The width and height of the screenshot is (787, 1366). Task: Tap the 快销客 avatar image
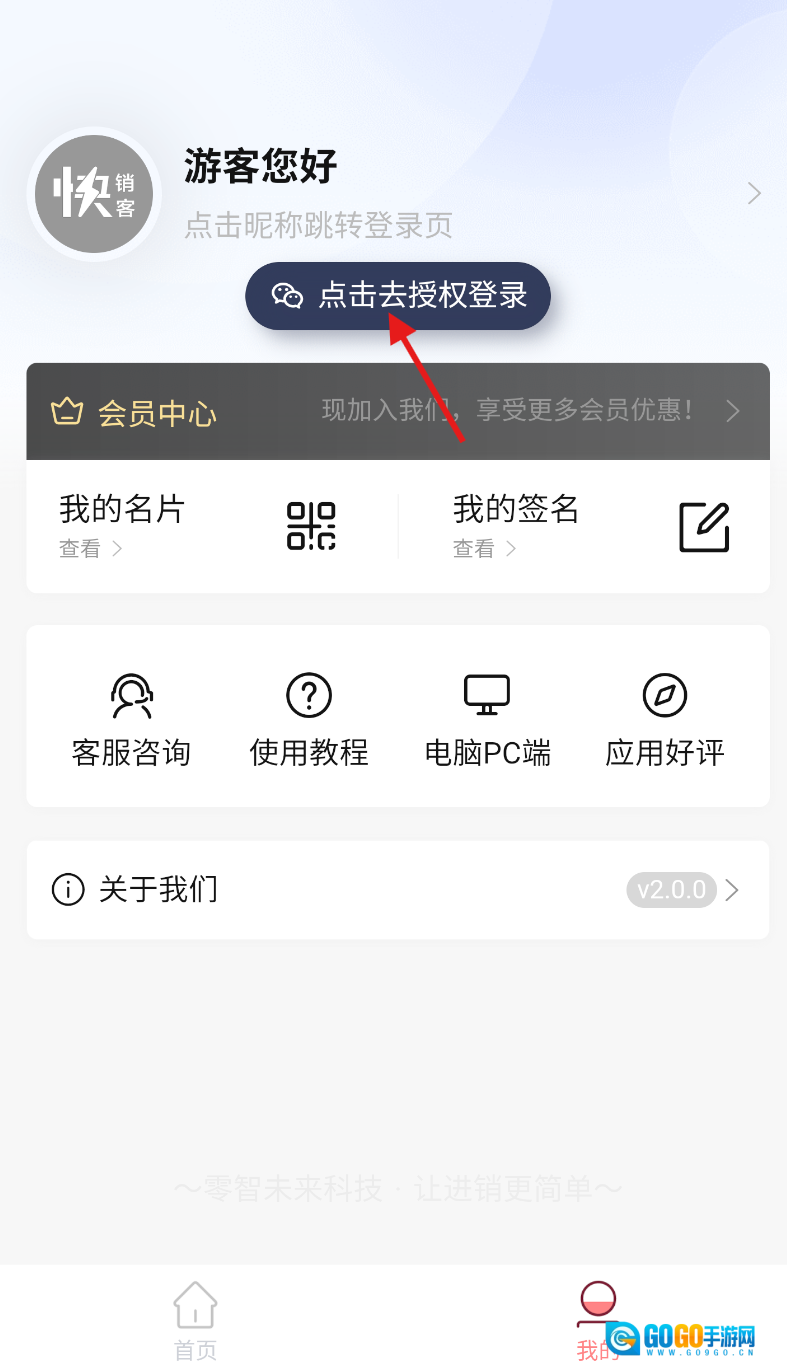[94, 194]
